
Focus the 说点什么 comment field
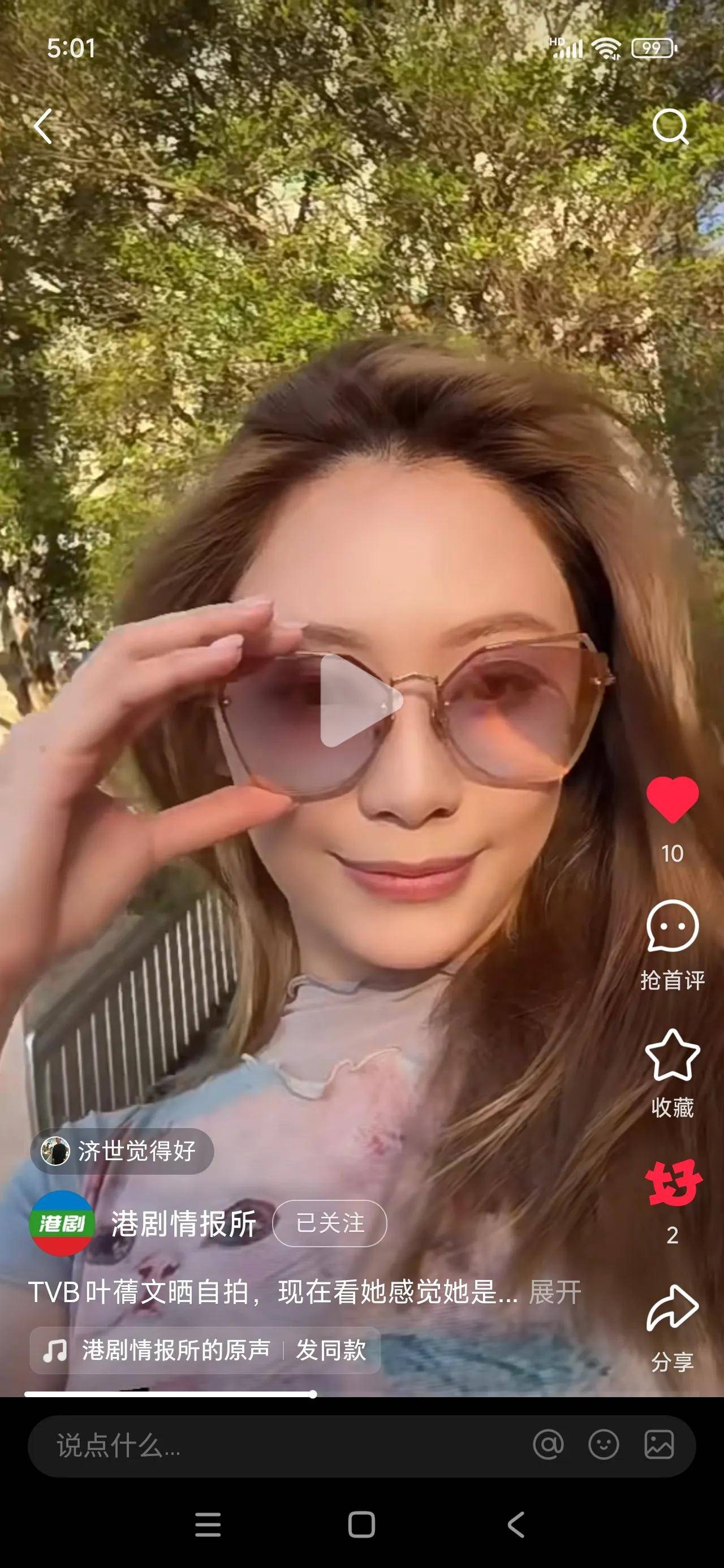274,1446
